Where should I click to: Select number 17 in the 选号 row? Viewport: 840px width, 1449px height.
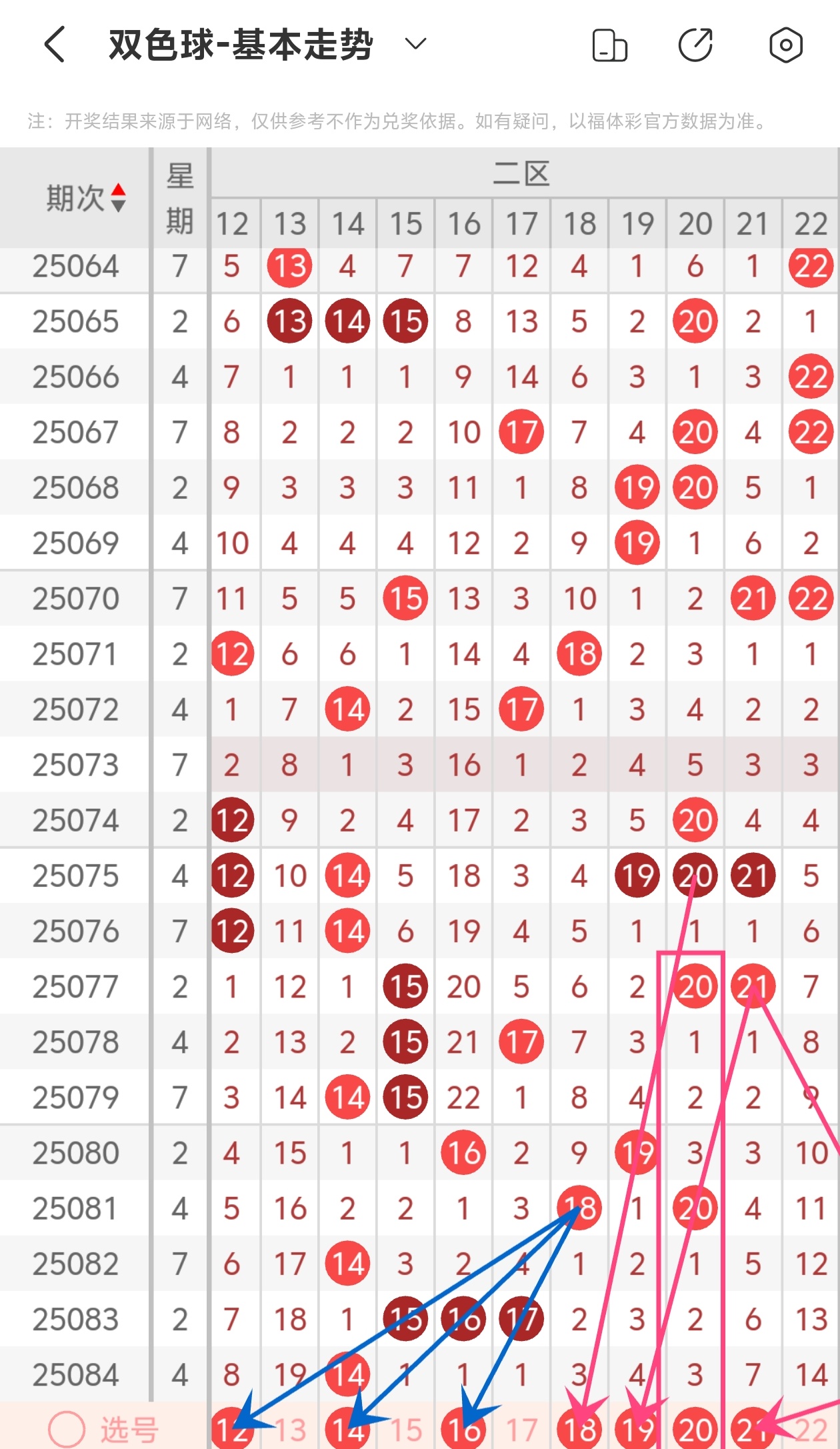(521, 1430)
